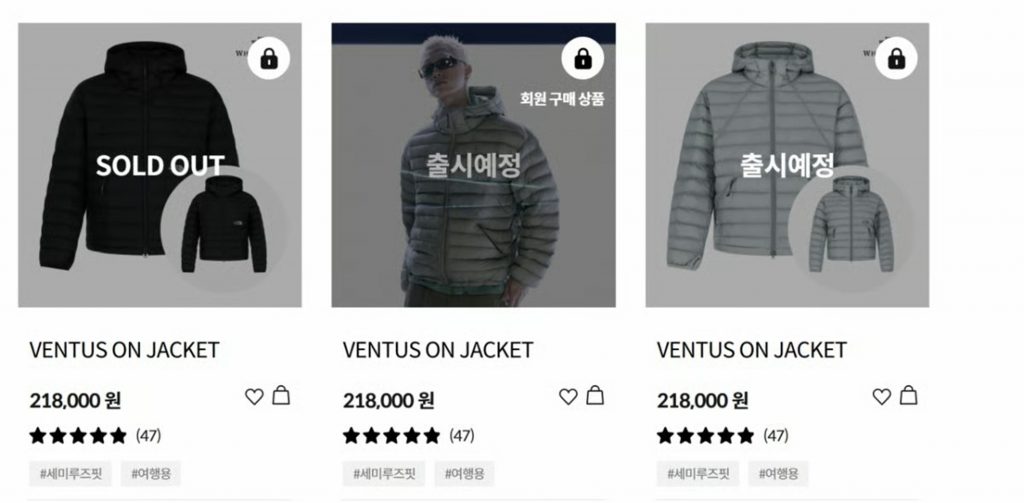Heart the gray jacket without a model

(x=881, y=397)
